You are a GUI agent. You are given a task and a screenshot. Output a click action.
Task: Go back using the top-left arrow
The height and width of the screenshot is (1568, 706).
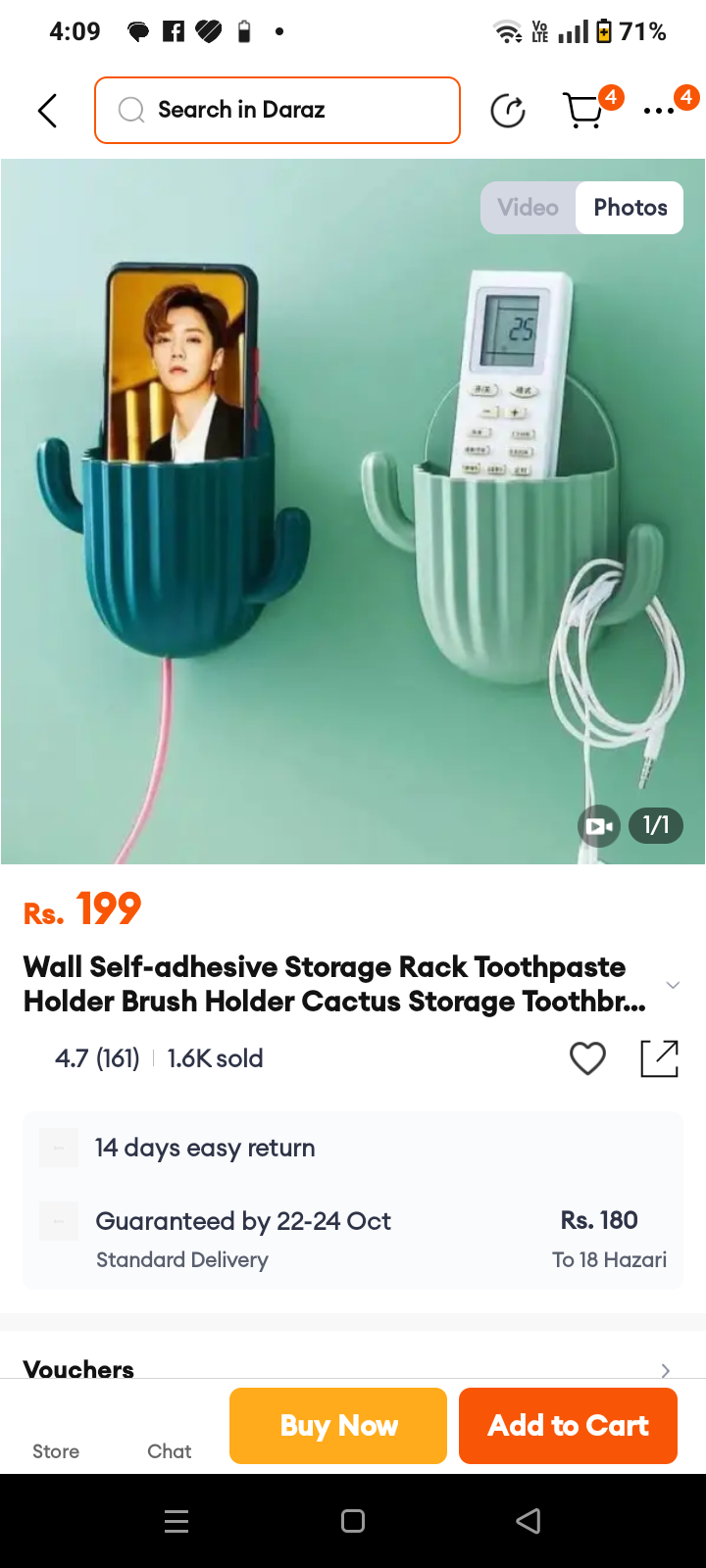pos(47,111)
